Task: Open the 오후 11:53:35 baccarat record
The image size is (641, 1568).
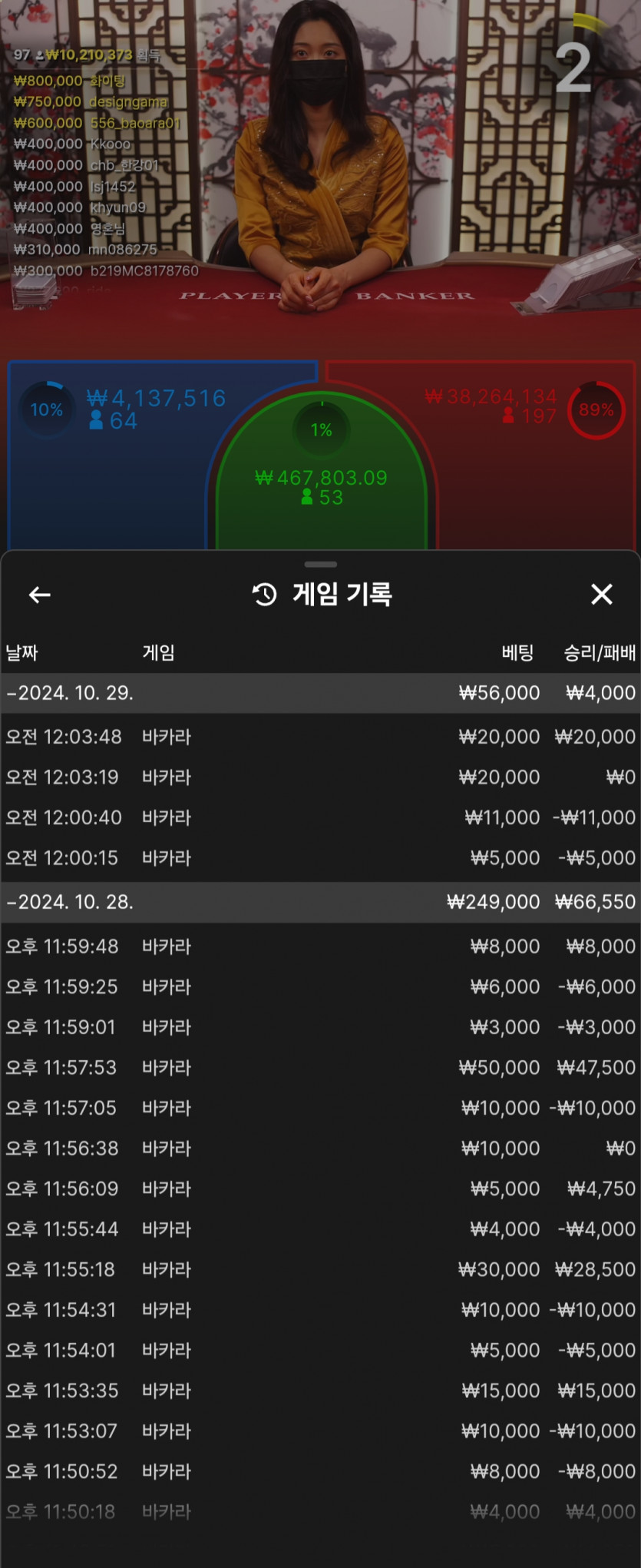Action: (321, 1391)
